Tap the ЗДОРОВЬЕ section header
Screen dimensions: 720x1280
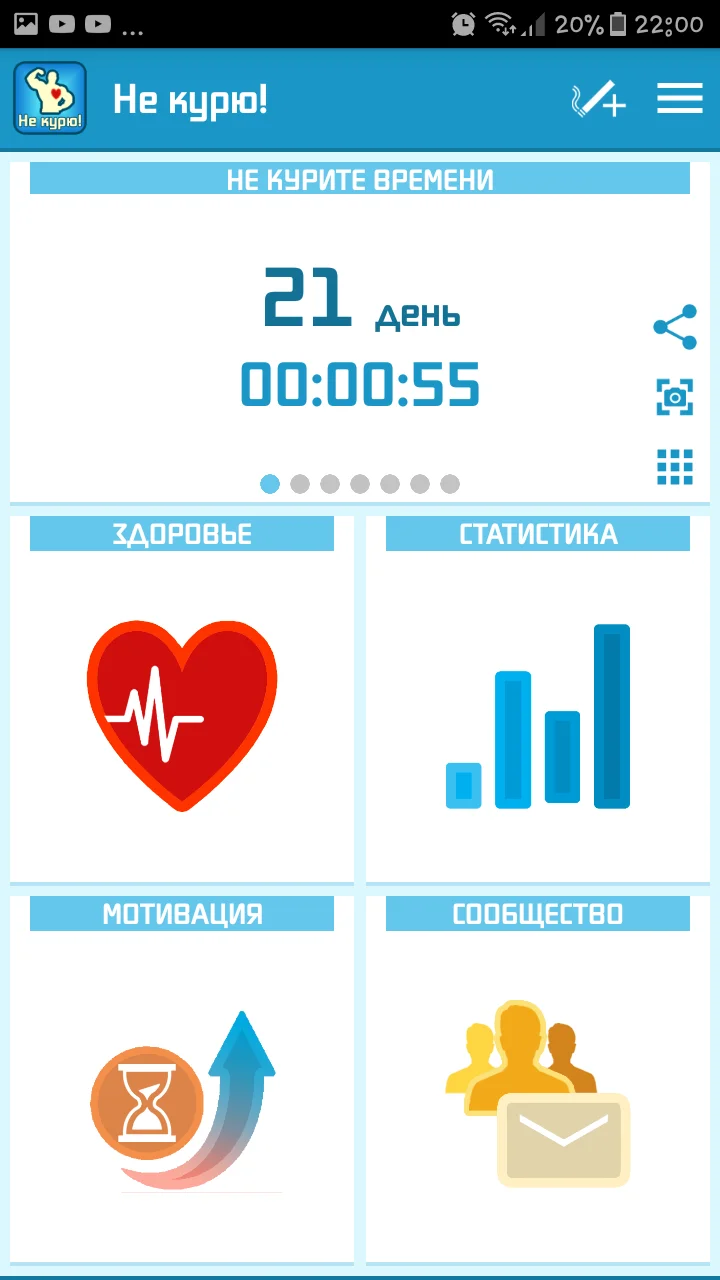coord(181,533)
